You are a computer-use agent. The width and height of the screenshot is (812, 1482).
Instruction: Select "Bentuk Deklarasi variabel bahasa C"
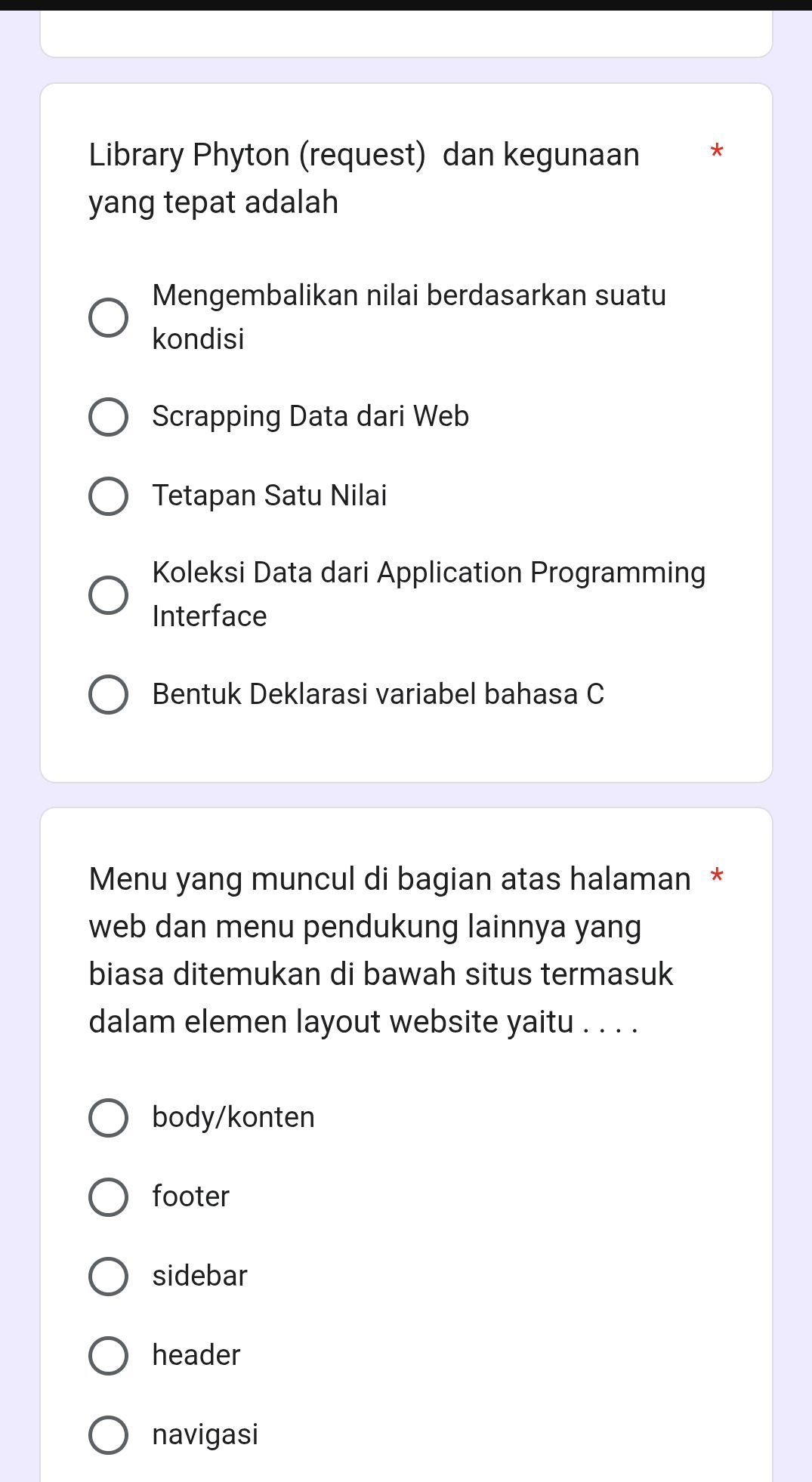(x=108, y=695)
